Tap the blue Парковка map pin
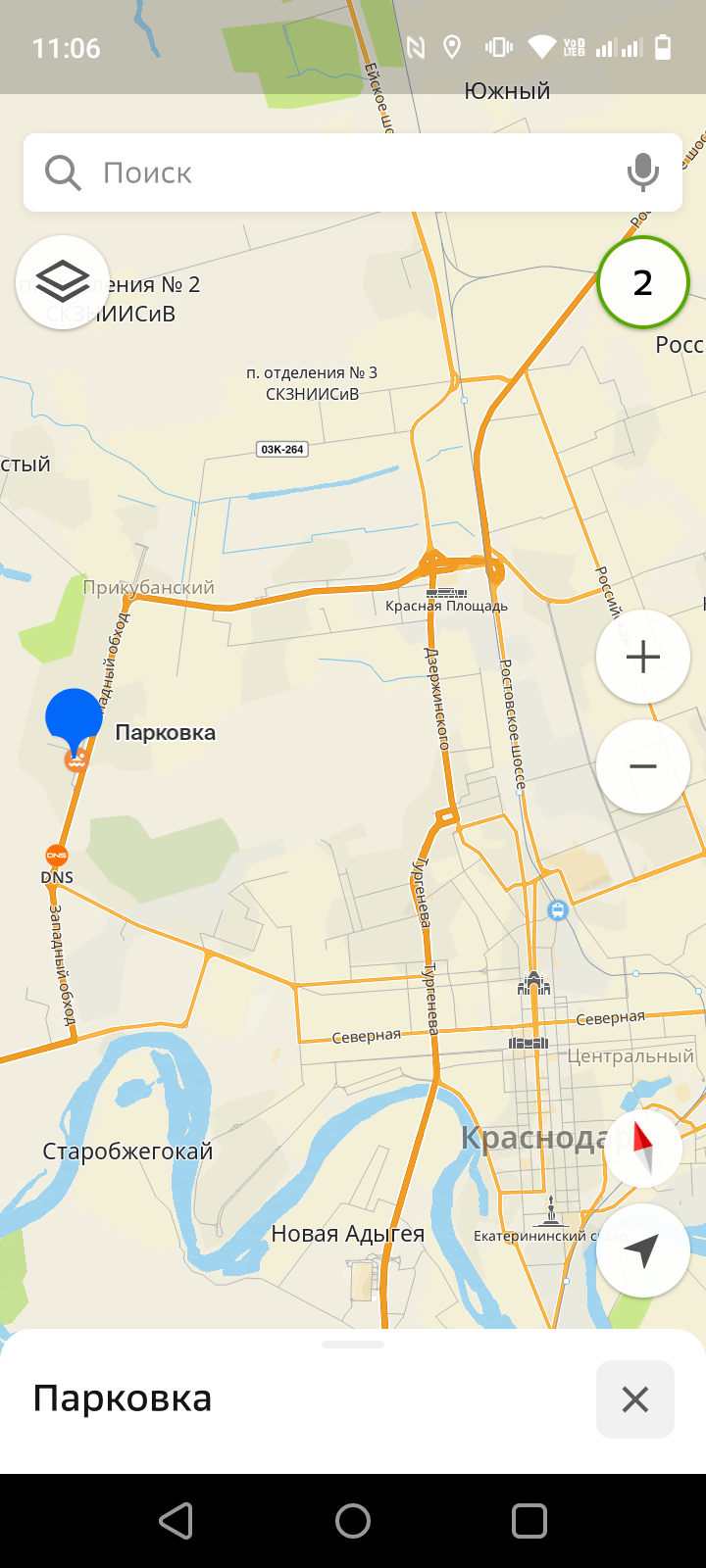 point(74,717)
